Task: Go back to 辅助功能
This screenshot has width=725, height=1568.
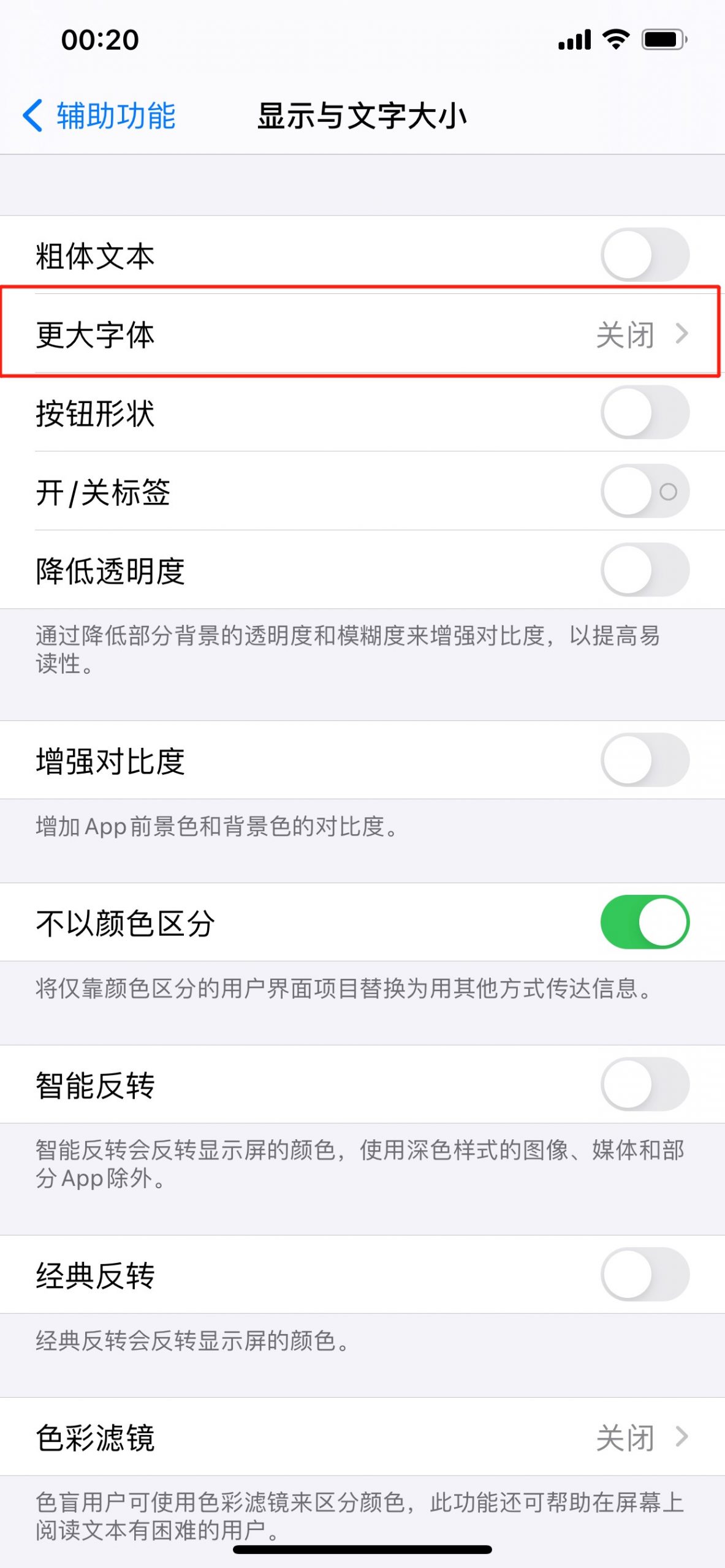Action: tap(99, 116)
